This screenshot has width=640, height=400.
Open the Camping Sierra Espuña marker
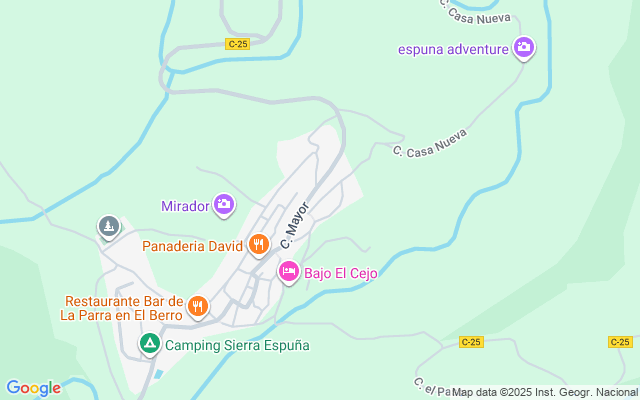click(150, 344)
